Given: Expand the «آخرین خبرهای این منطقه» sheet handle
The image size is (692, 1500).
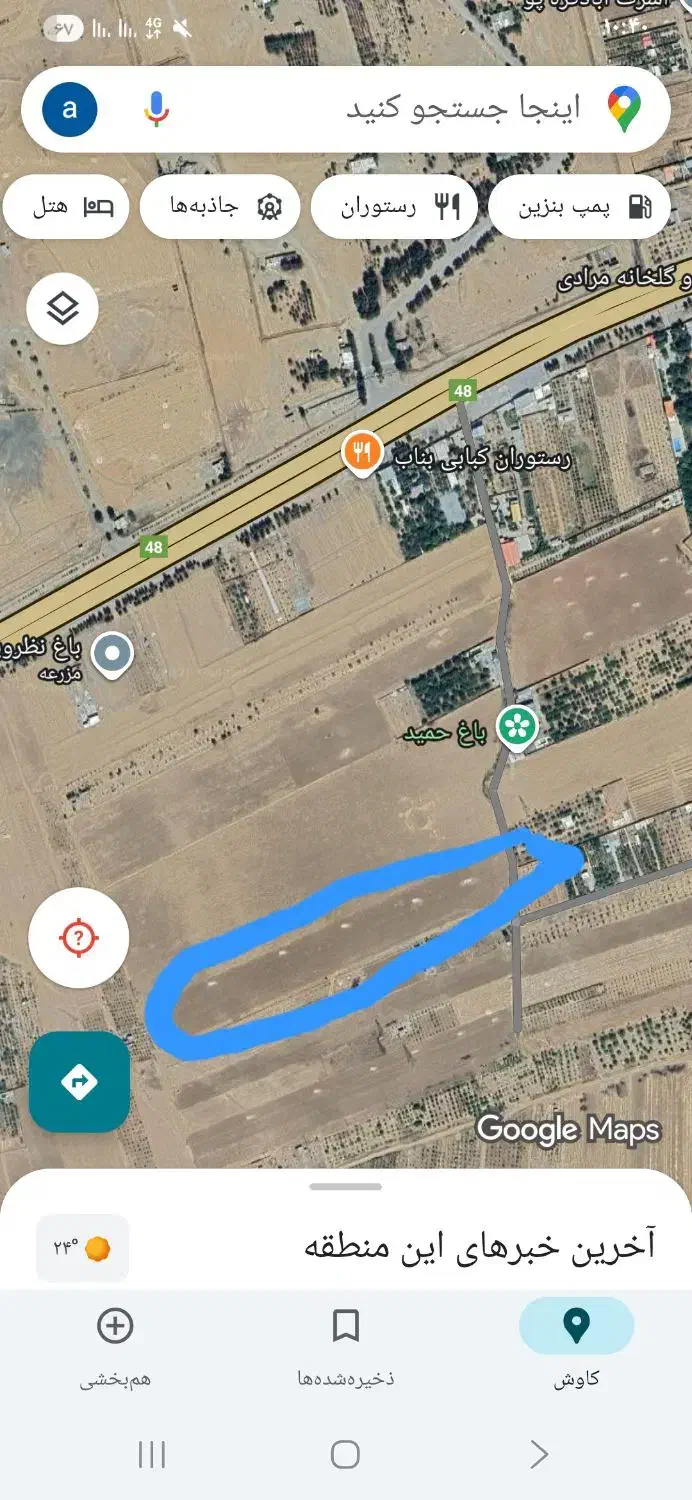Looking at the screenshot, I should [x=346, y=1187].
